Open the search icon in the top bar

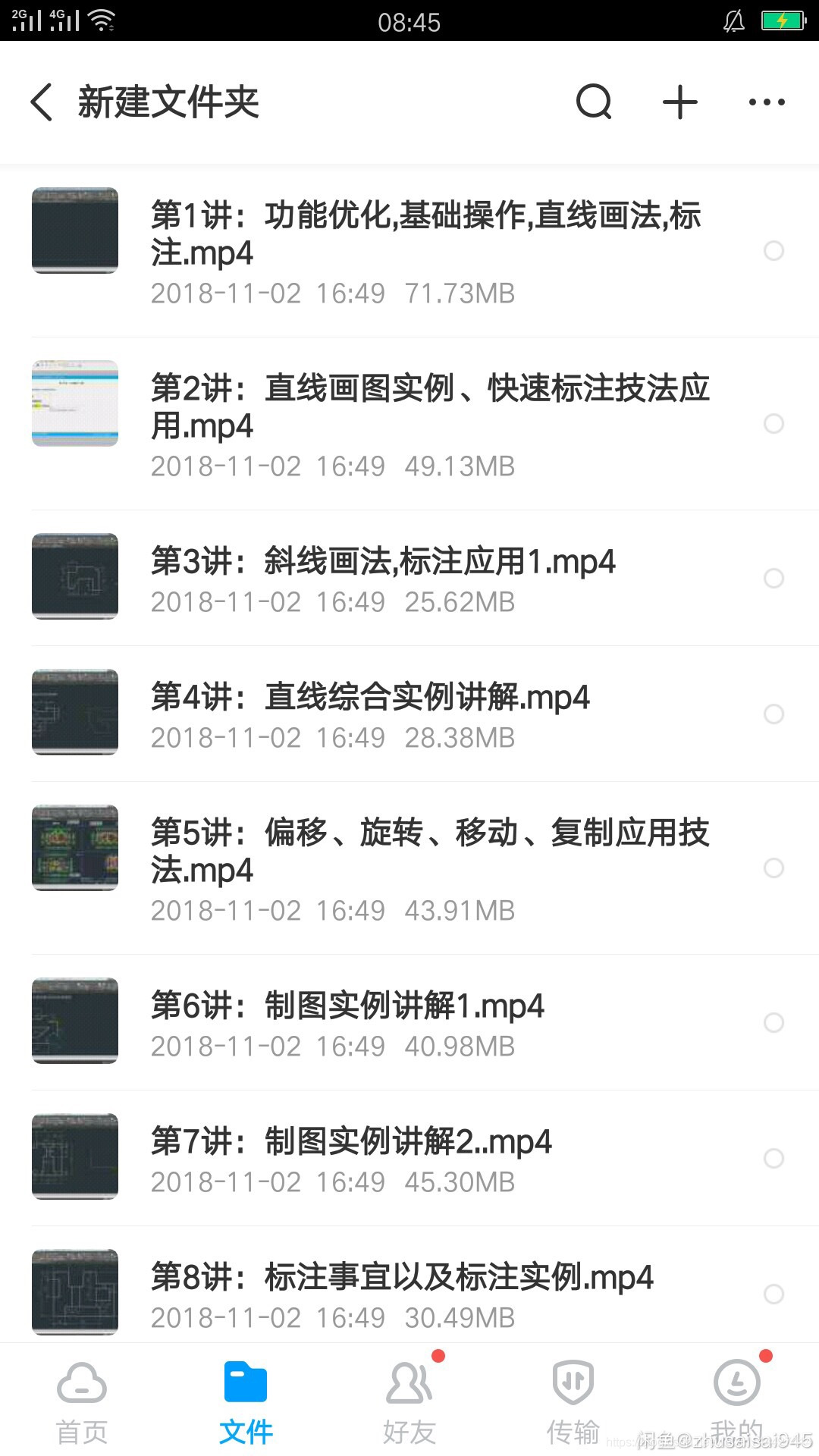coord(594,102)
